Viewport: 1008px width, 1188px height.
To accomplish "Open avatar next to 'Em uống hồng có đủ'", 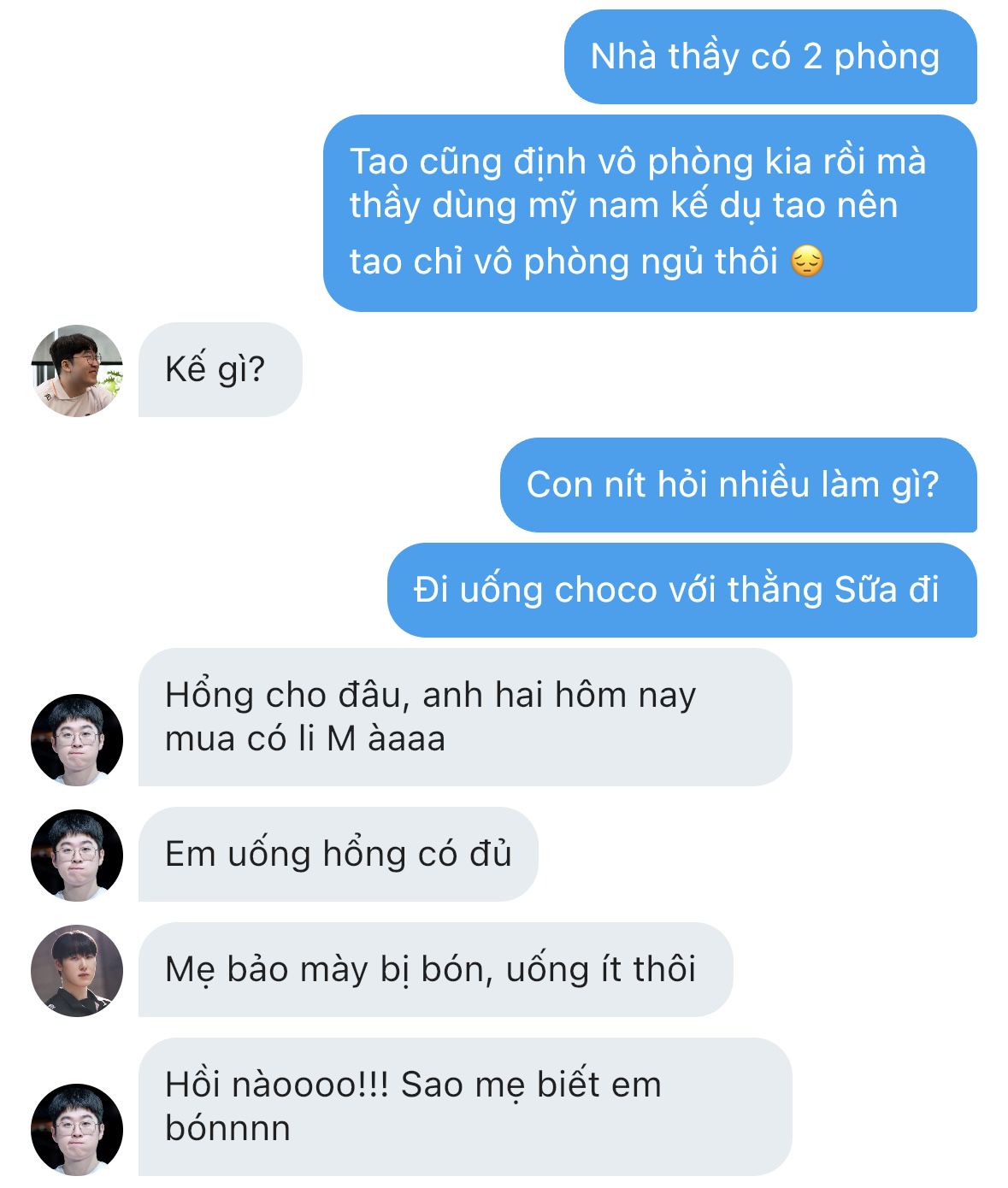I will pos(77,856).
